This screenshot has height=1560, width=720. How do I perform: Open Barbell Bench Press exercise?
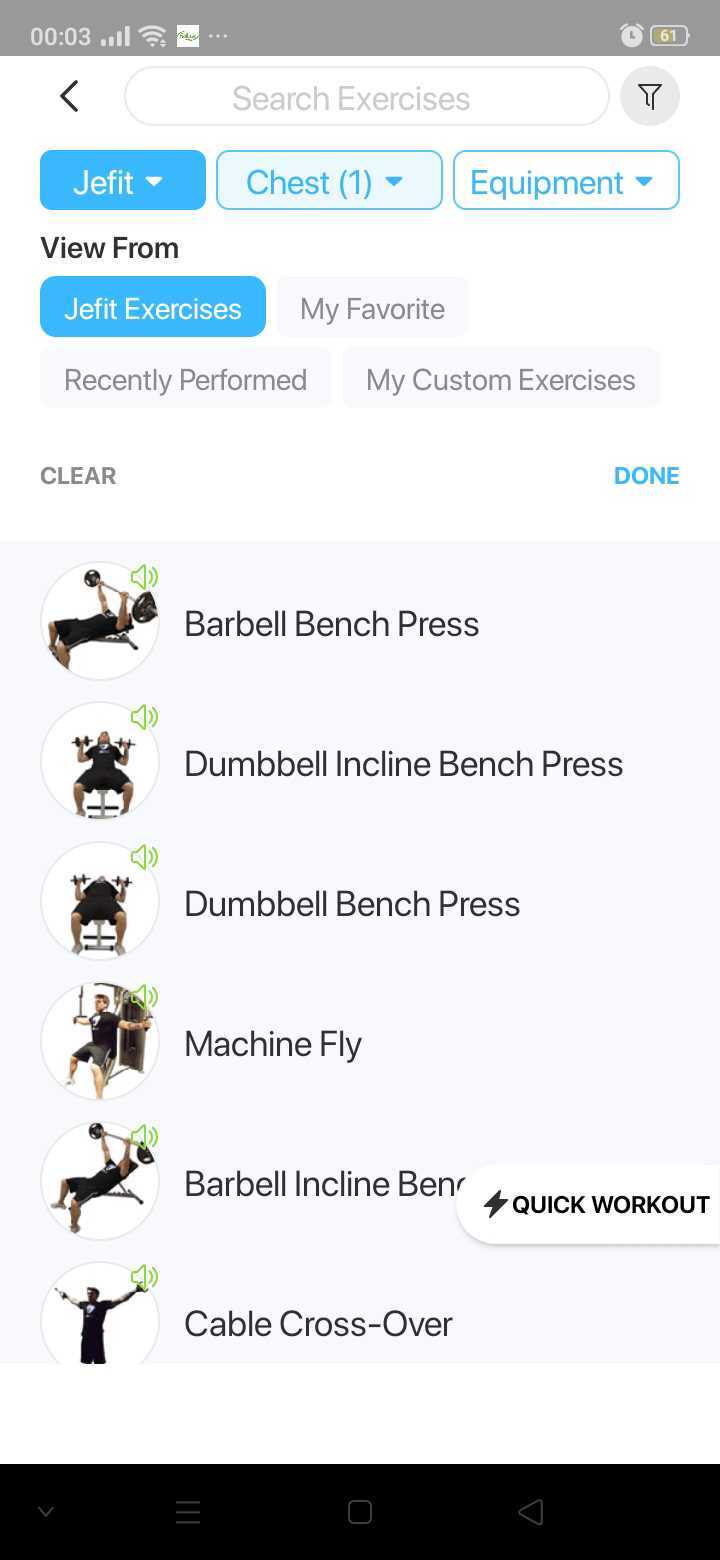pos(331,623)
